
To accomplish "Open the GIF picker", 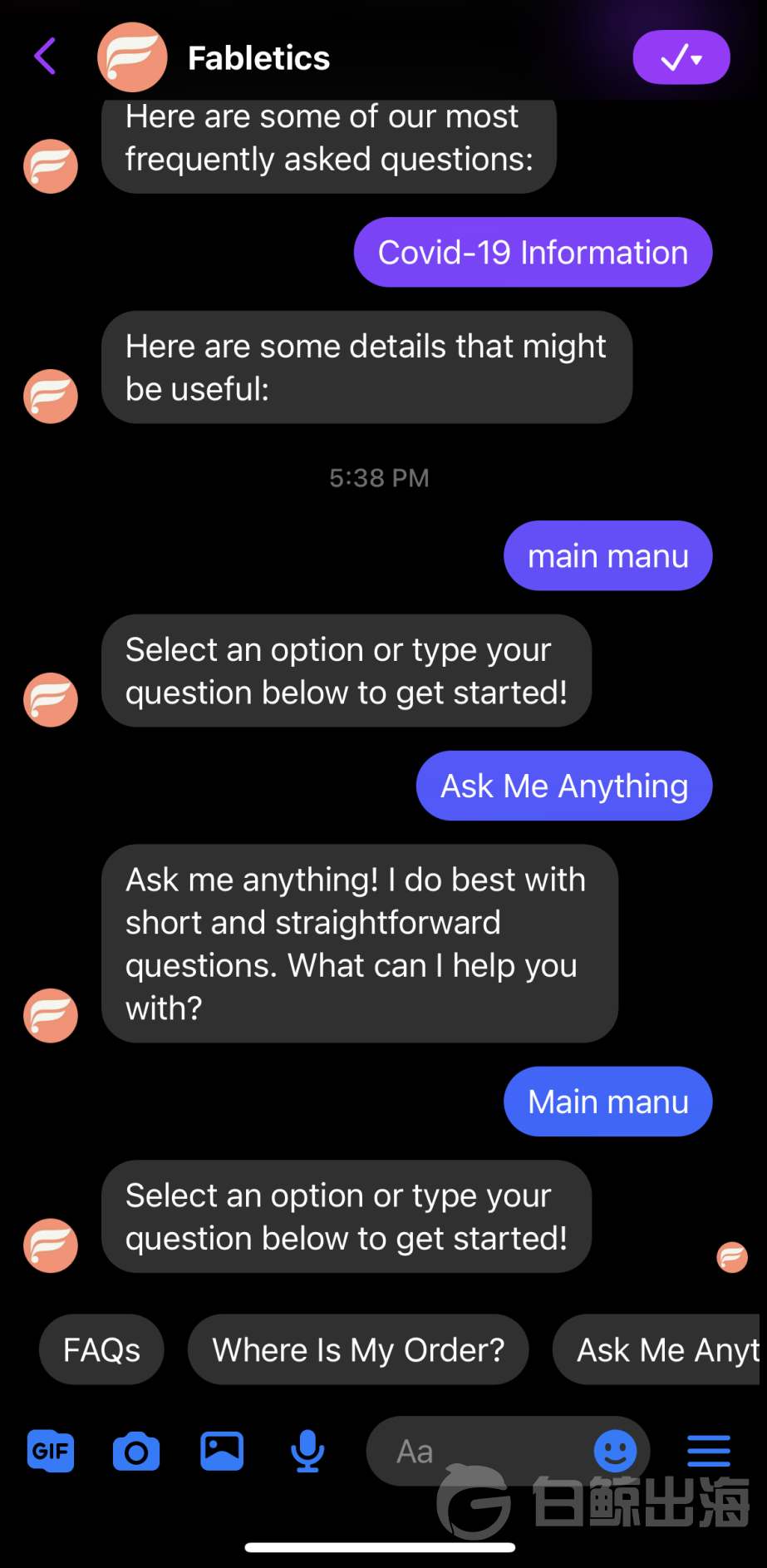I will pos(50,1451).
